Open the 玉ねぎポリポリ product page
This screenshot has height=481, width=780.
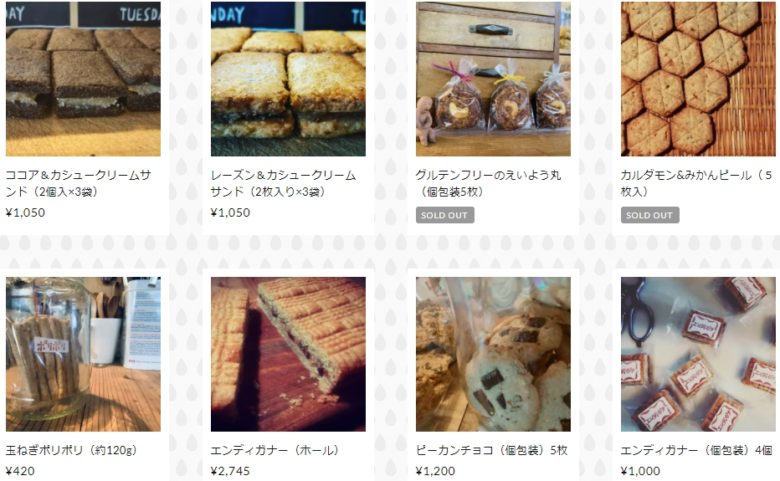[x=83, y=354]
